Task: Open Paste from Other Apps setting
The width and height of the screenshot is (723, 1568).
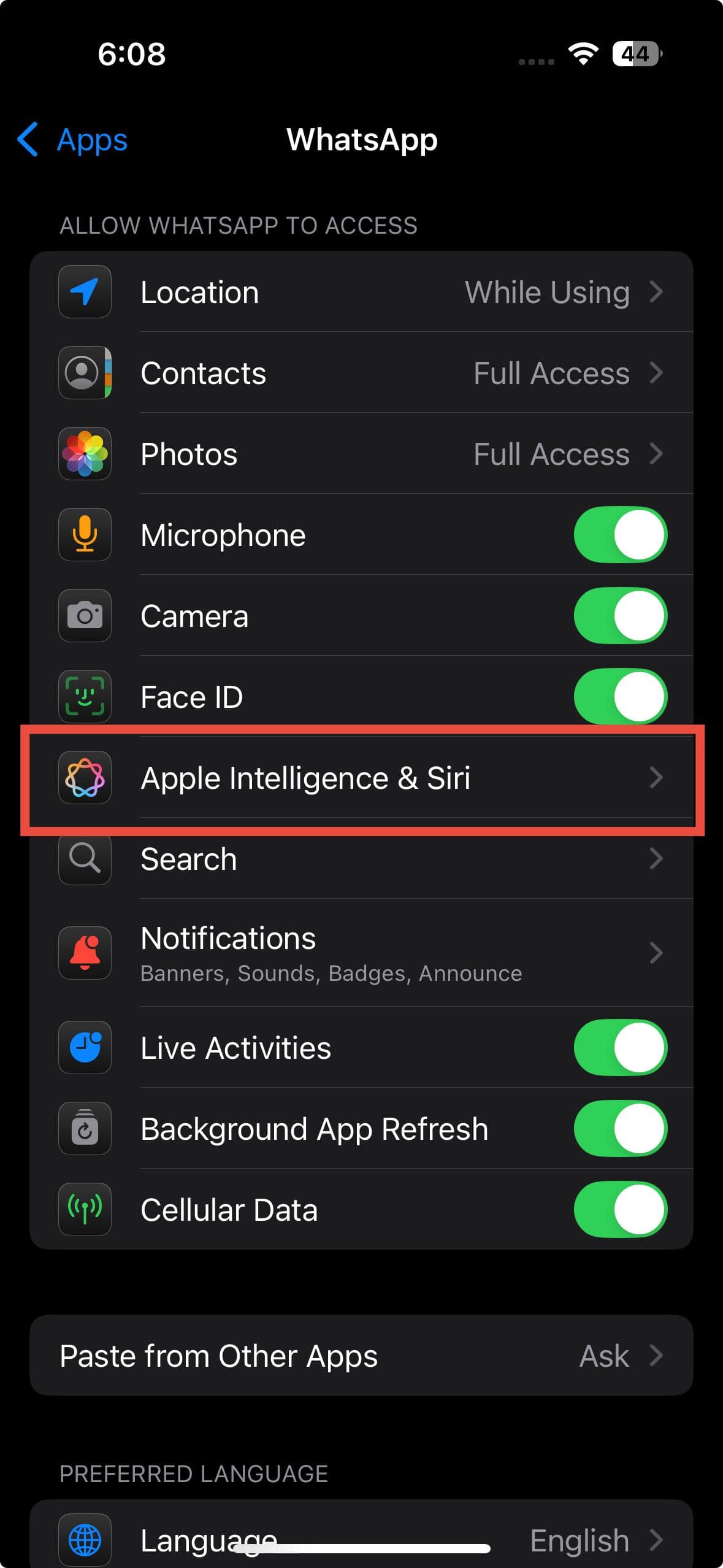Action: [361, 1356]
